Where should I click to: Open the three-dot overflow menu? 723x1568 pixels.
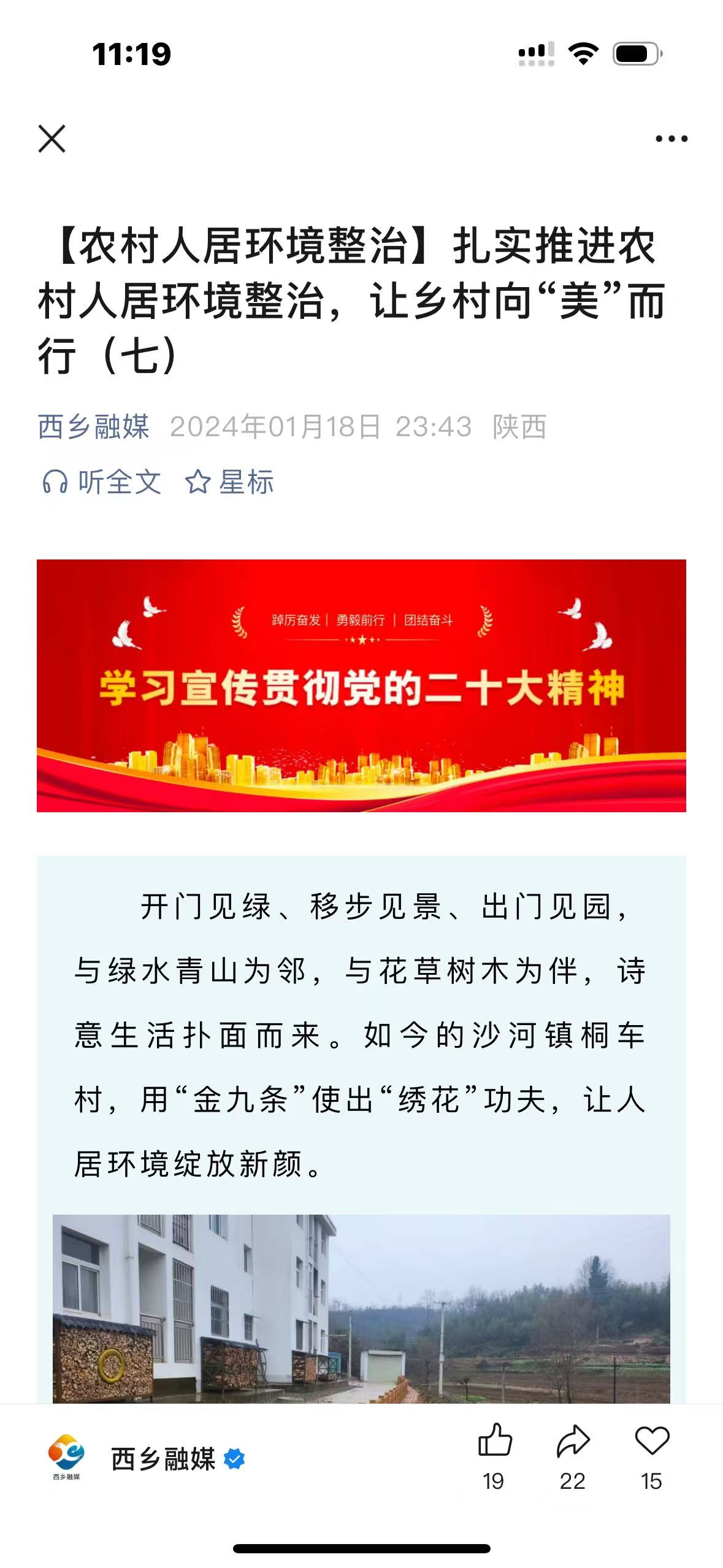click(671, 139)
